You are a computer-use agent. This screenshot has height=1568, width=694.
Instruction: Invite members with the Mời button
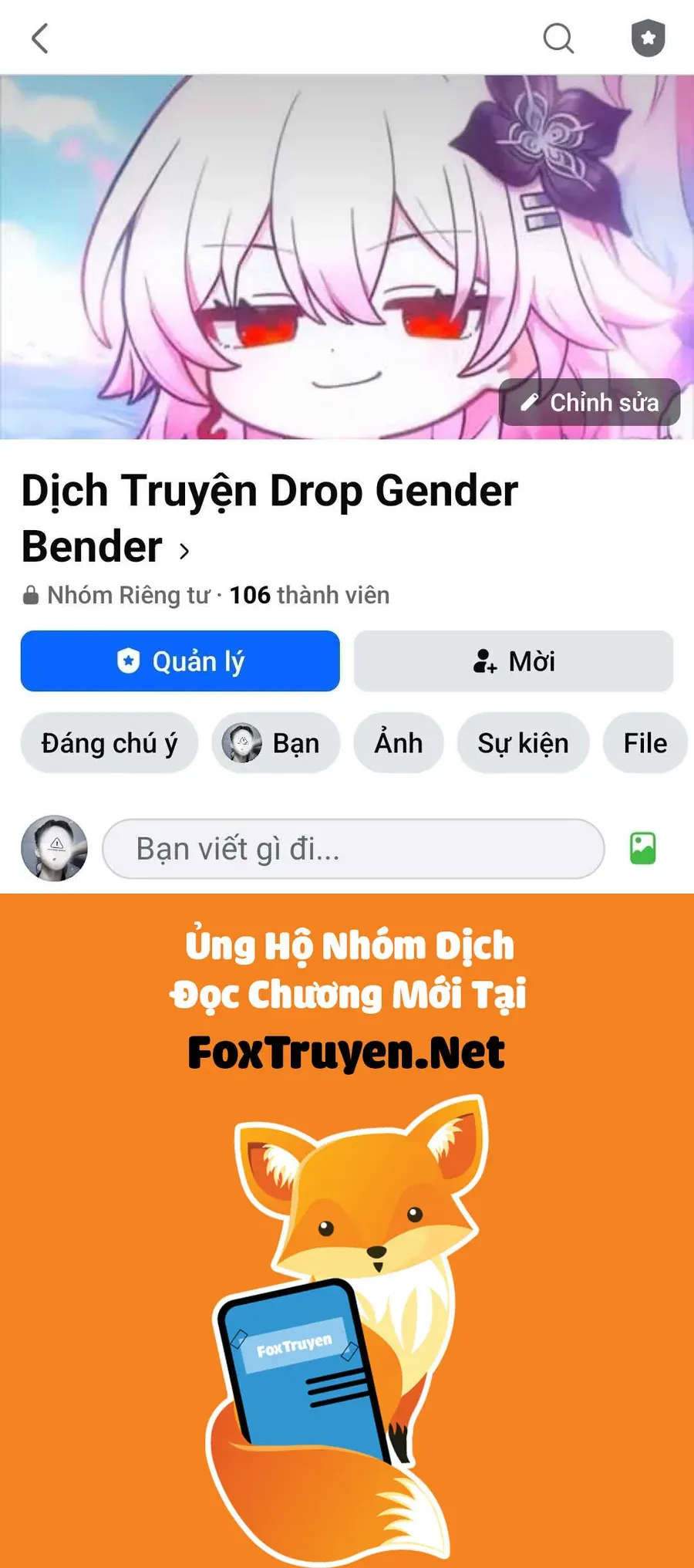[x=514, y=661]
